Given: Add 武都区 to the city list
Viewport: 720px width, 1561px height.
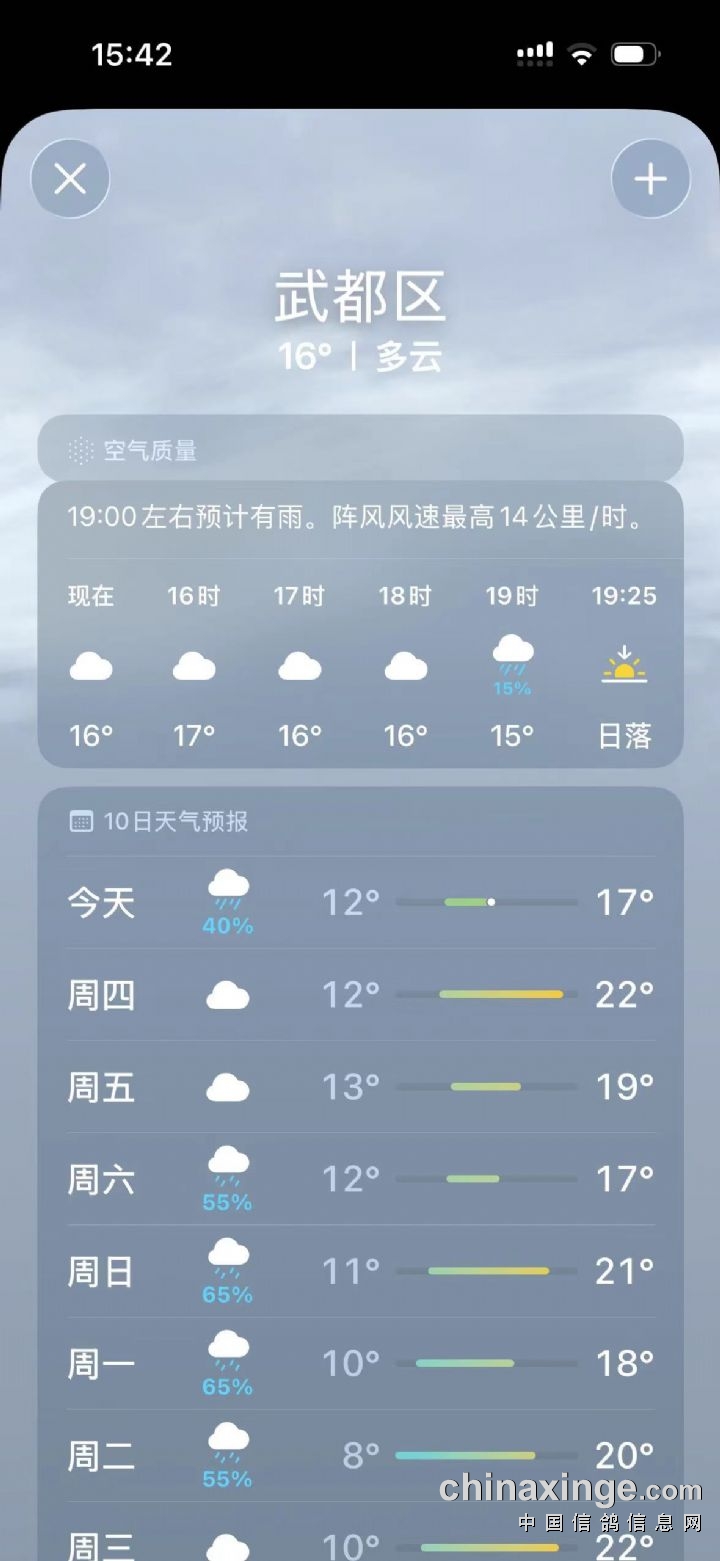Looking at the screenshot, I should [x=651, y=180].
